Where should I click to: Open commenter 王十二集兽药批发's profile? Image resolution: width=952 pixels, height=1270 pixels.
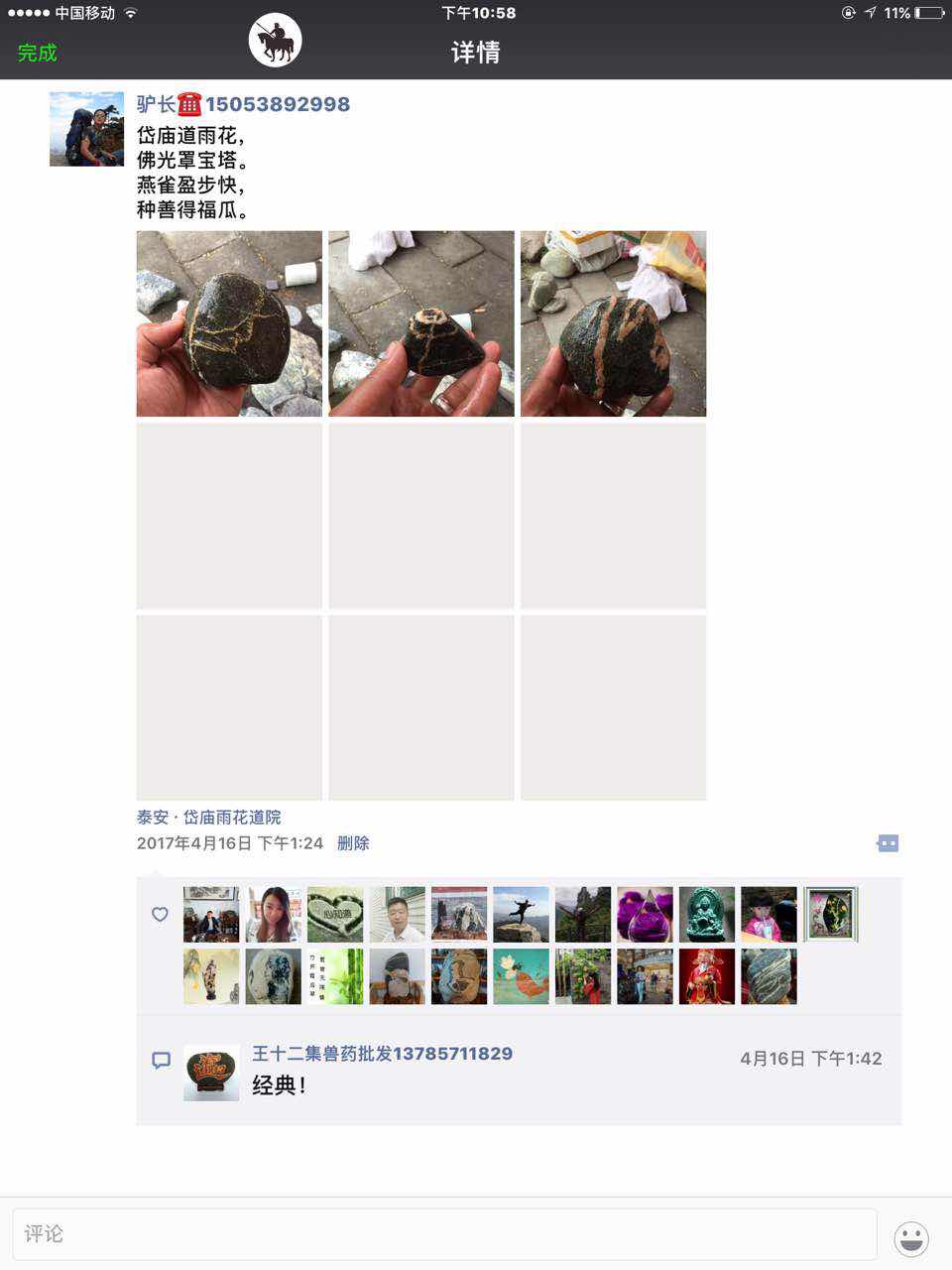[382, 1054]
